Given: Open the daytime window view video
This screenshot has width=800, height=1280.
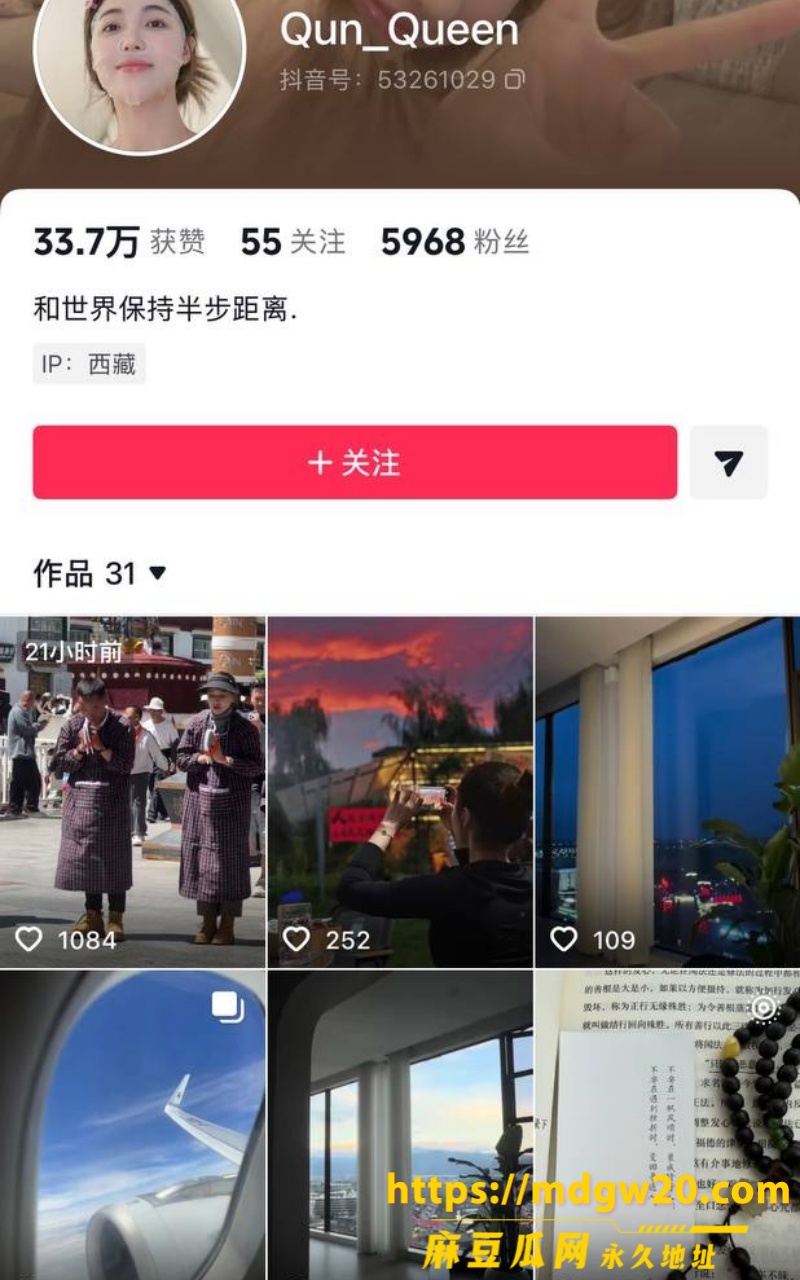Looking at the screenshot, I should tap(400, 1125).
